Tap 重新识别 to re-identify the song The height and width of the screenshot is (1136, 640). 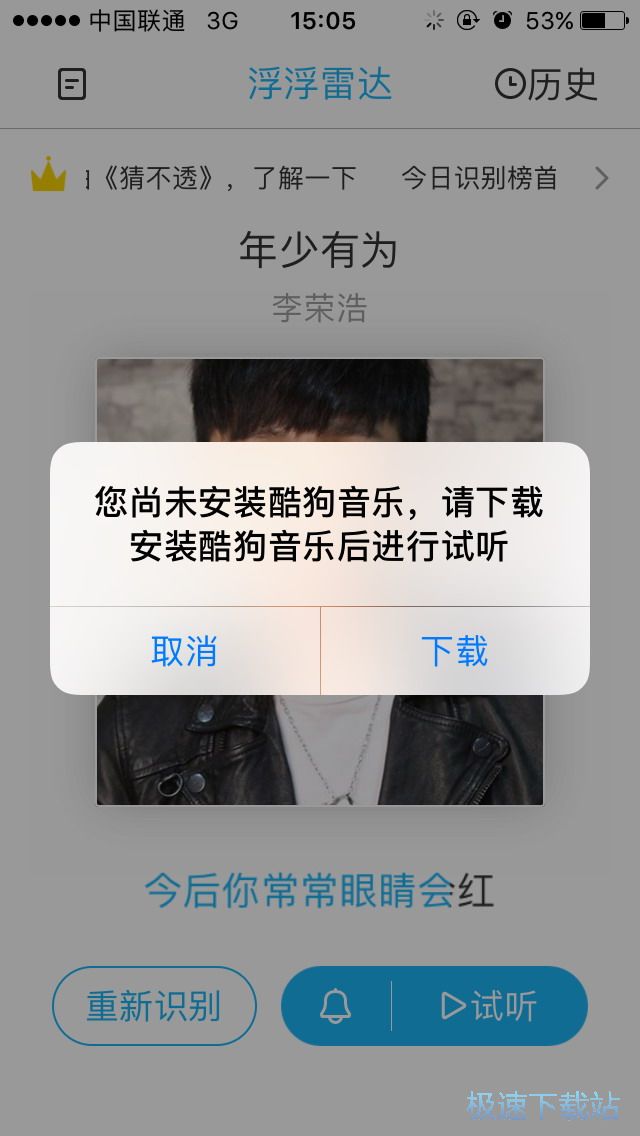[154, 1005]
